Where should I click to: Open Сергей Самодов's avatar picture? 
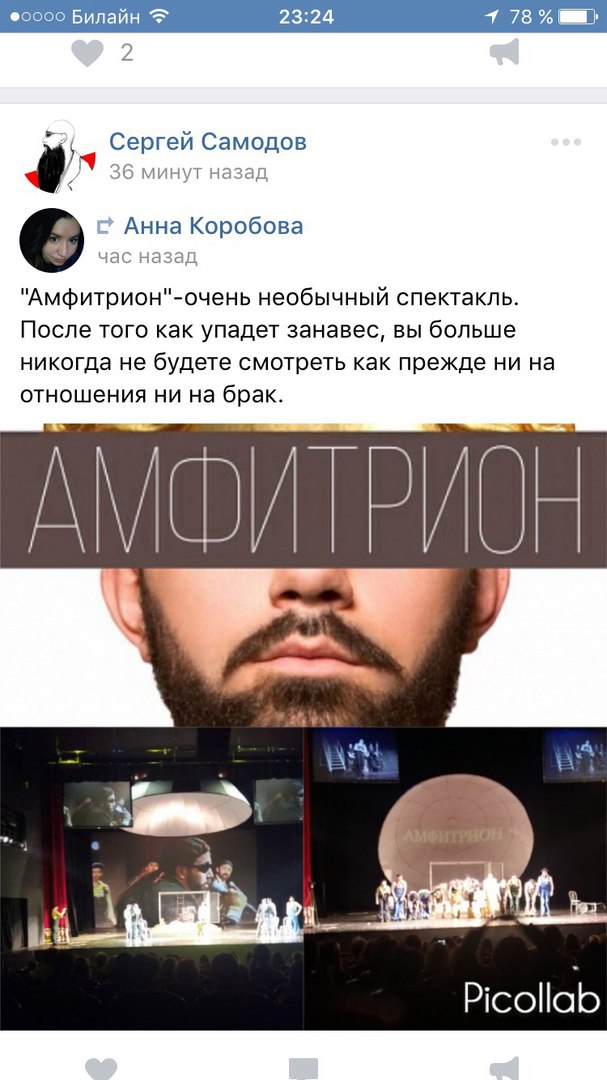pos(56,155)
